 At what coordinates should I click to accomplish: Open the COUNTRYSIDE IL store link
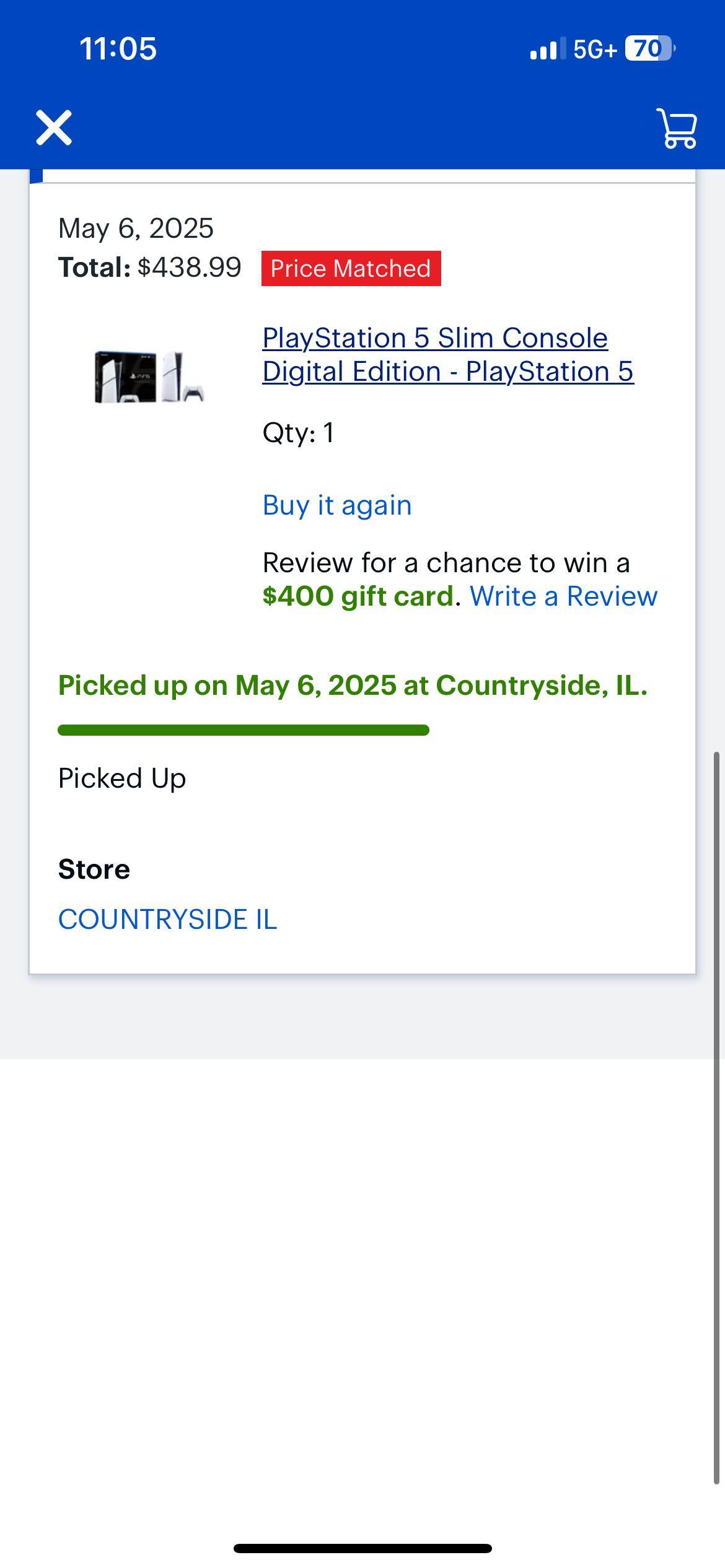click(167, 919)
